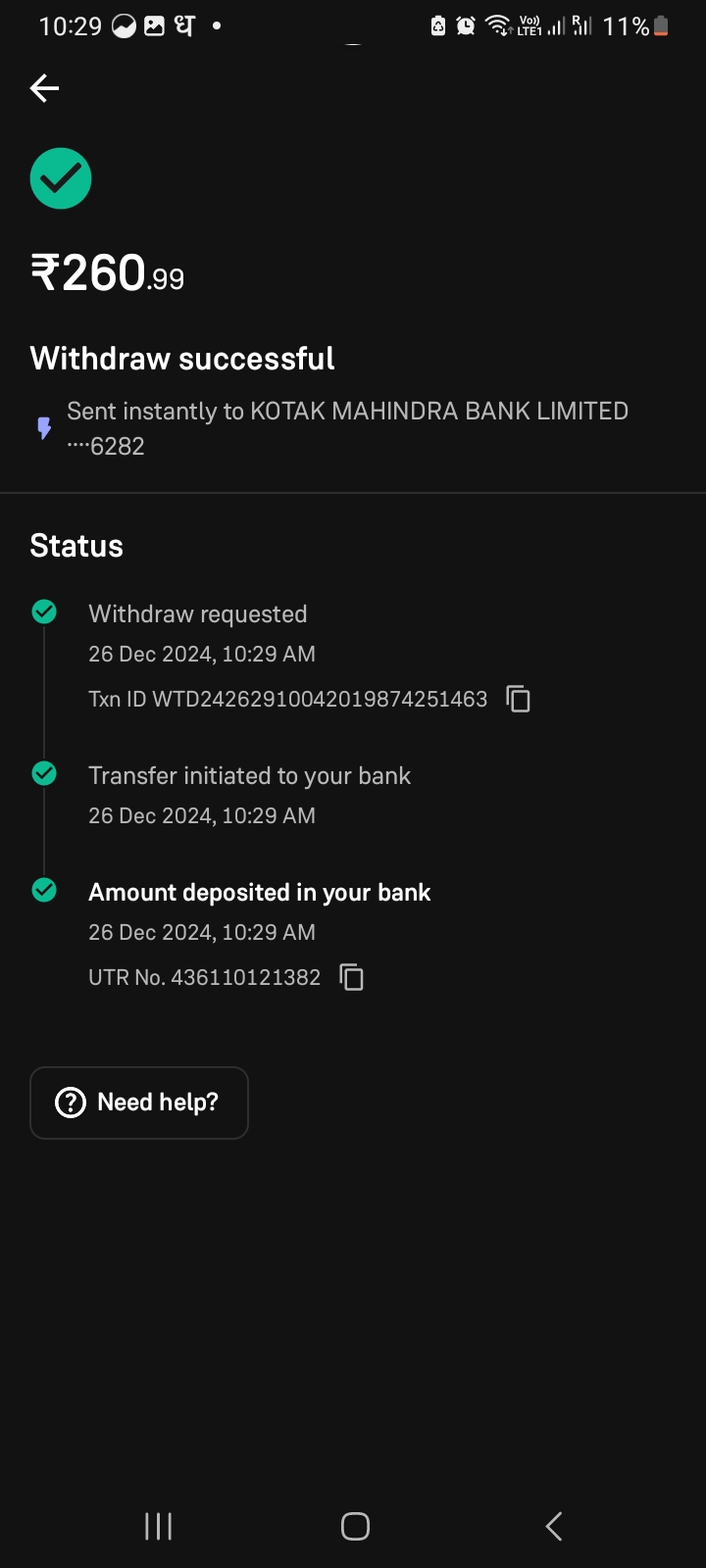Copy the UTR number
706x1568 pixels.
(x=351, y=977)
